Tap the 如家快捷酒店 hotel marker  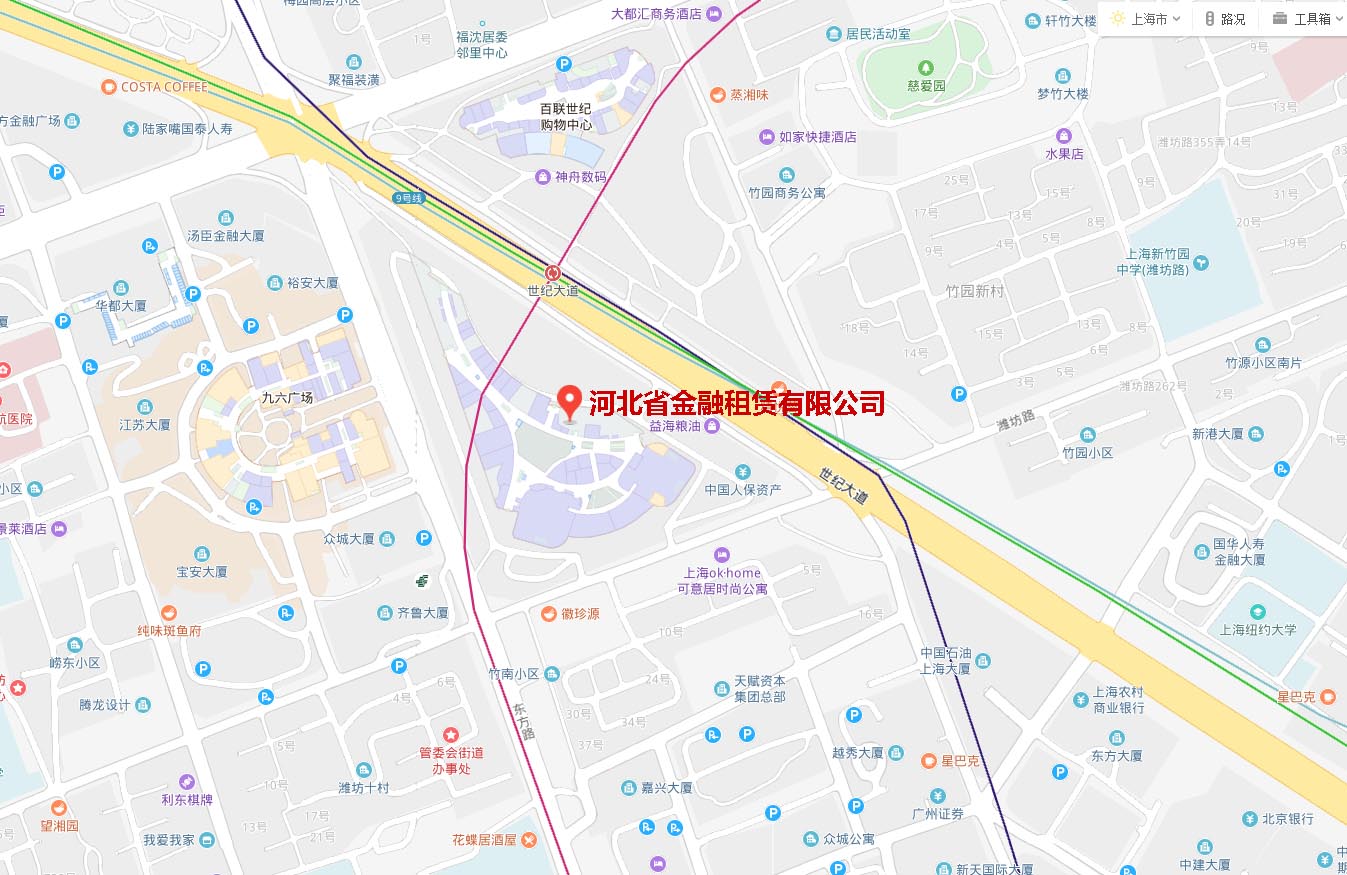tap(766, 137)
